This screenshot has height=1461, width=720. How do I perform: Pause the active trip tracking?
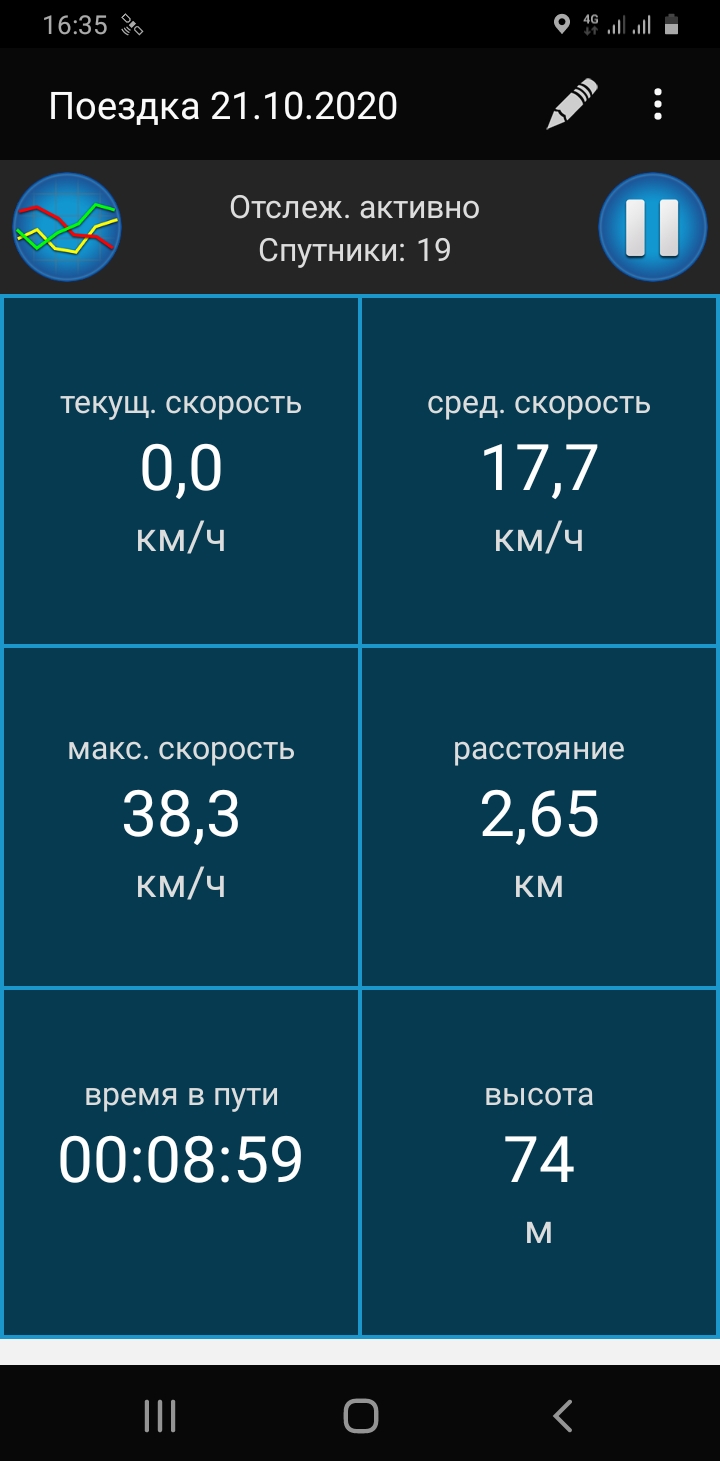653,228
